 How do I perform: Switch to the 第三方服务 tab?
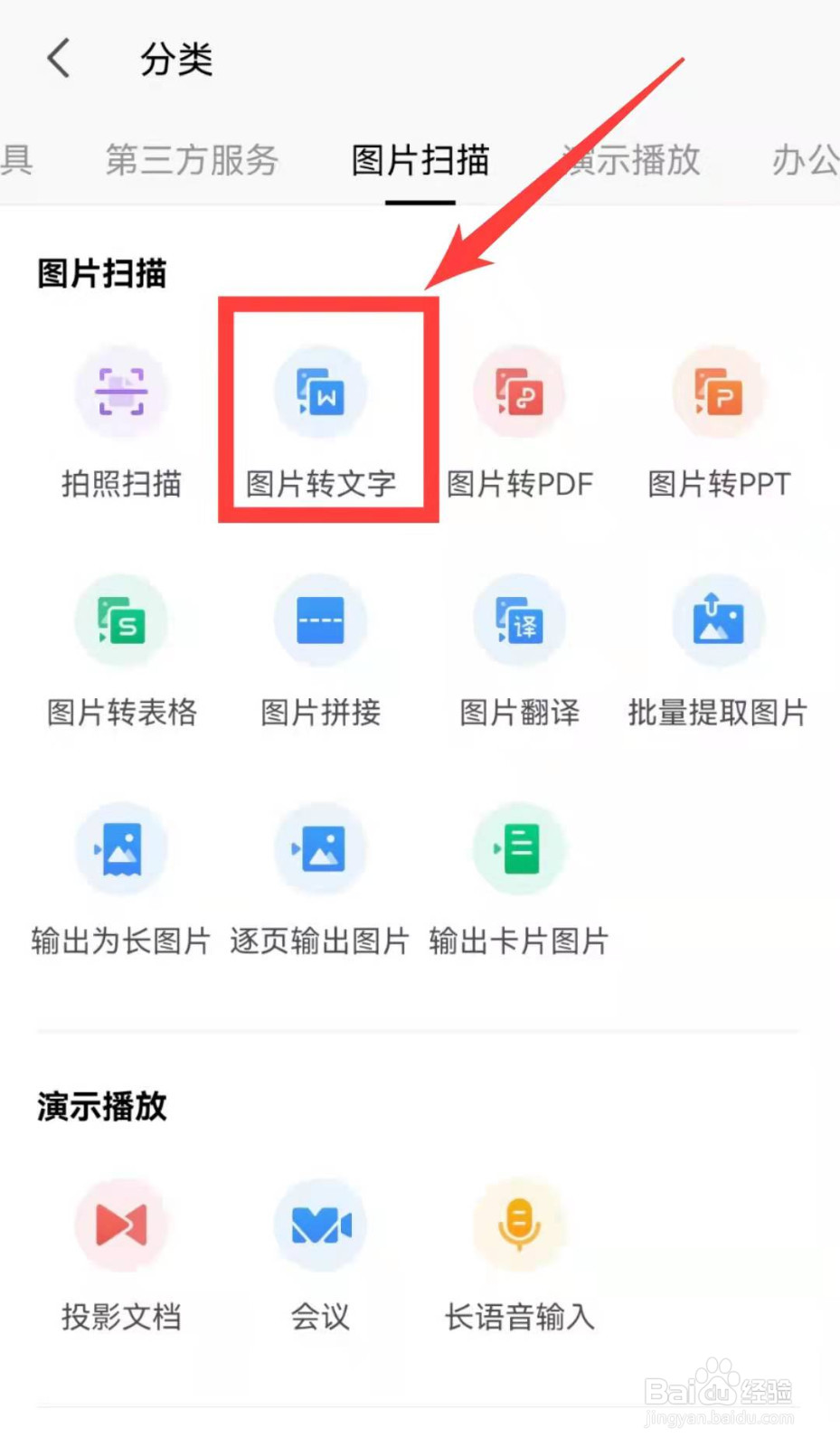click(x=191, y=161)
